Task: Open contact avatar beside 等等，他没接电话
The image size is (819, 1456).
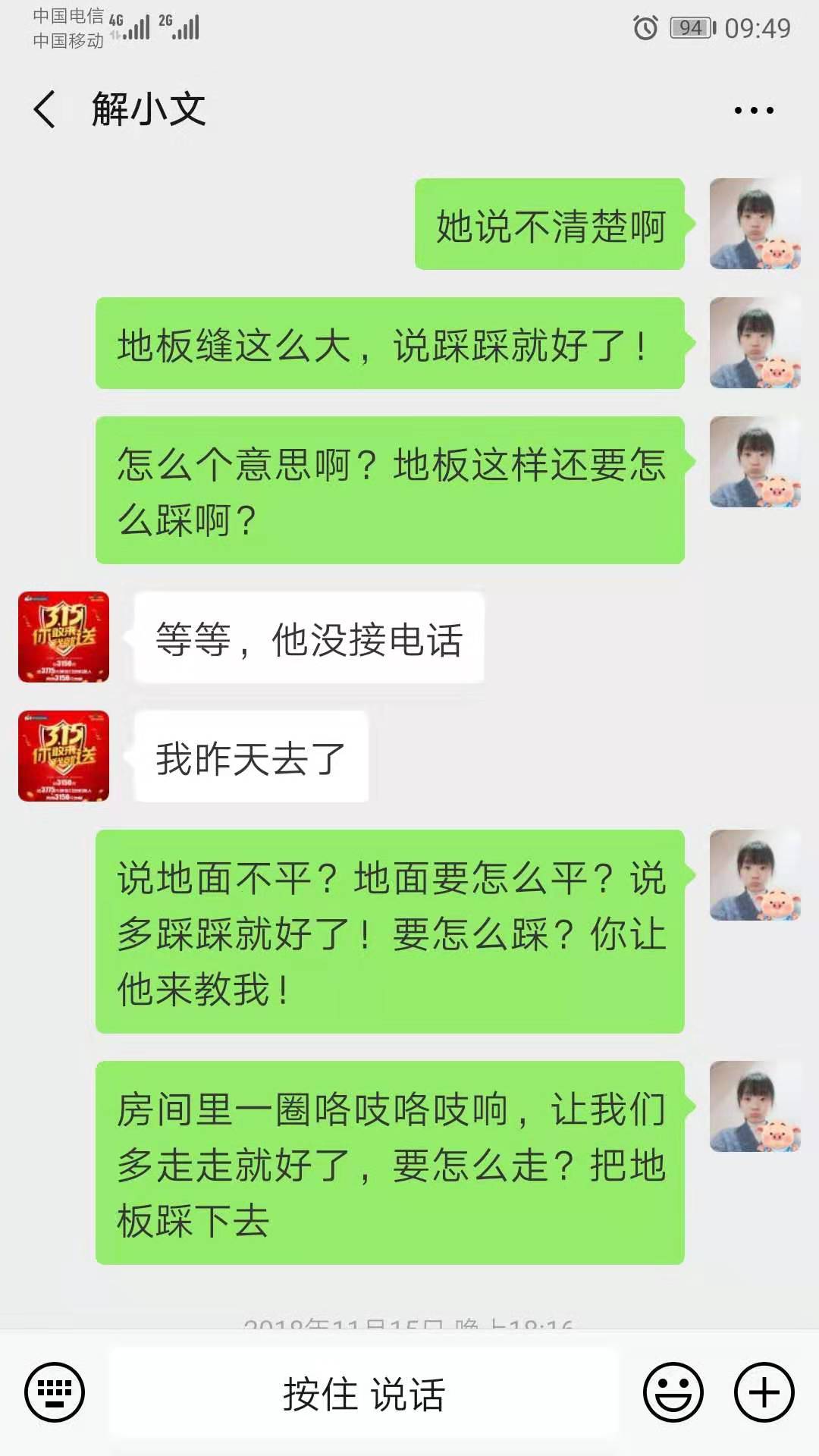Action: (x=64, y=637)
